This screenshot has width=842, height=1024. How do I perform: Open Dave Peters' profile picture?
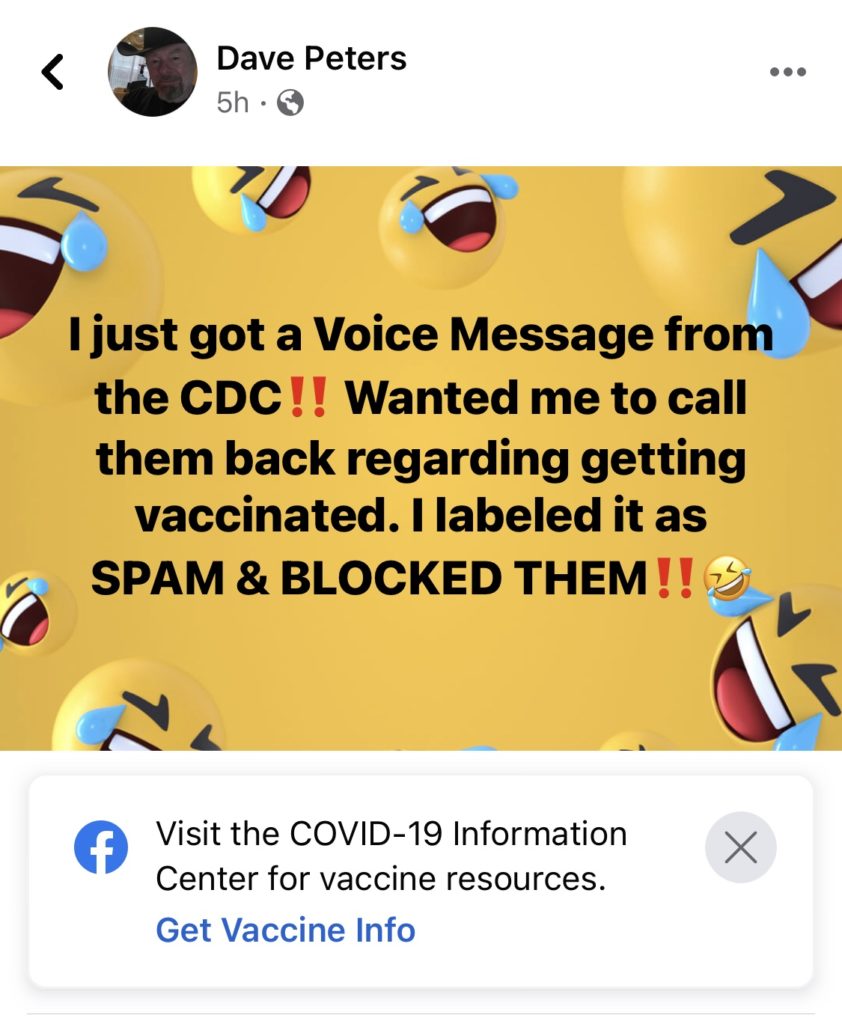(153, 71)
